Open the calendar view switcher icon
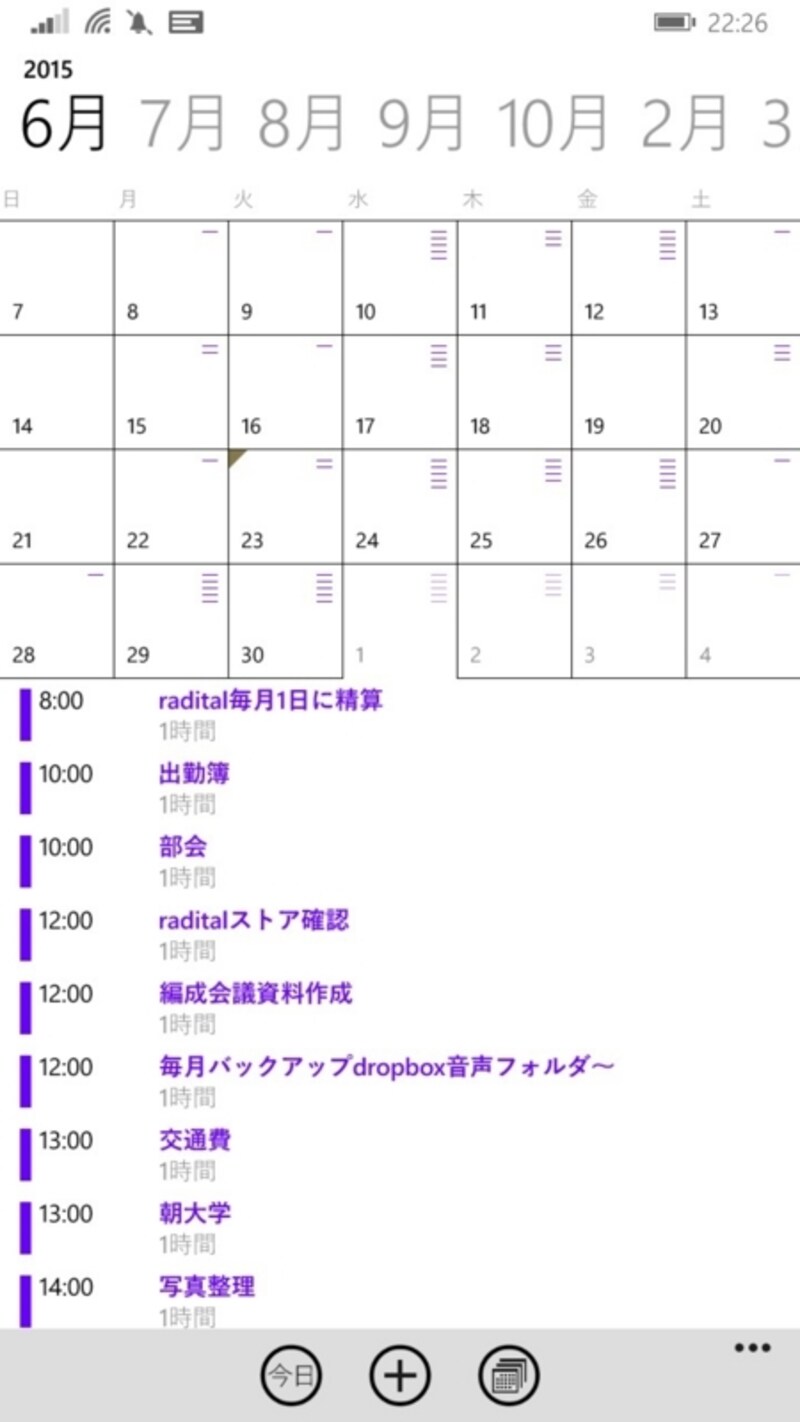 [x=509, y=1376]
